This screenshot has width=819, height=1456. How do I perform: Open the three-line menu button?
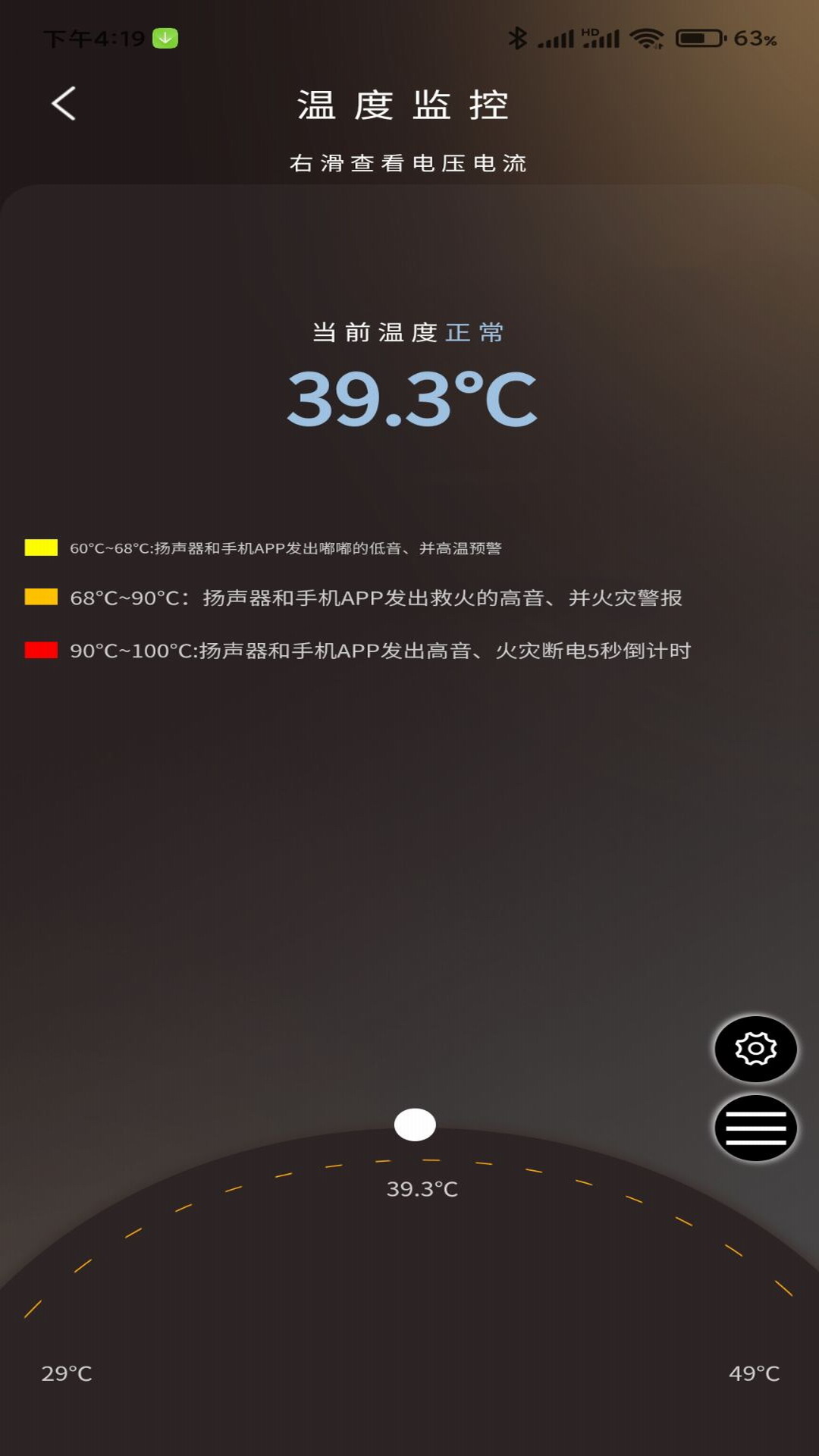click(755, 1128)
